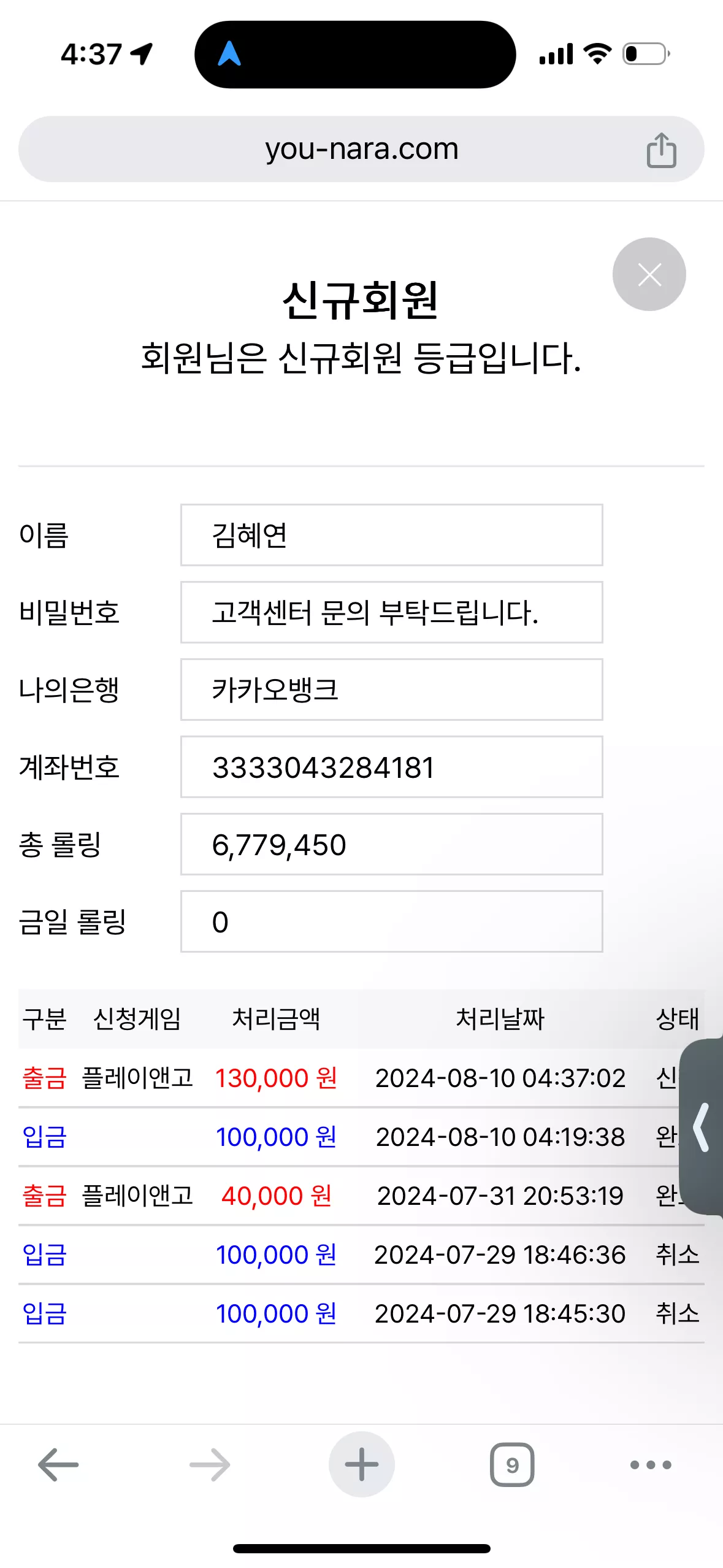Close the 신규회원 member info dialog
Viewport: 723px width, 1568px height.
click(649, 274)
